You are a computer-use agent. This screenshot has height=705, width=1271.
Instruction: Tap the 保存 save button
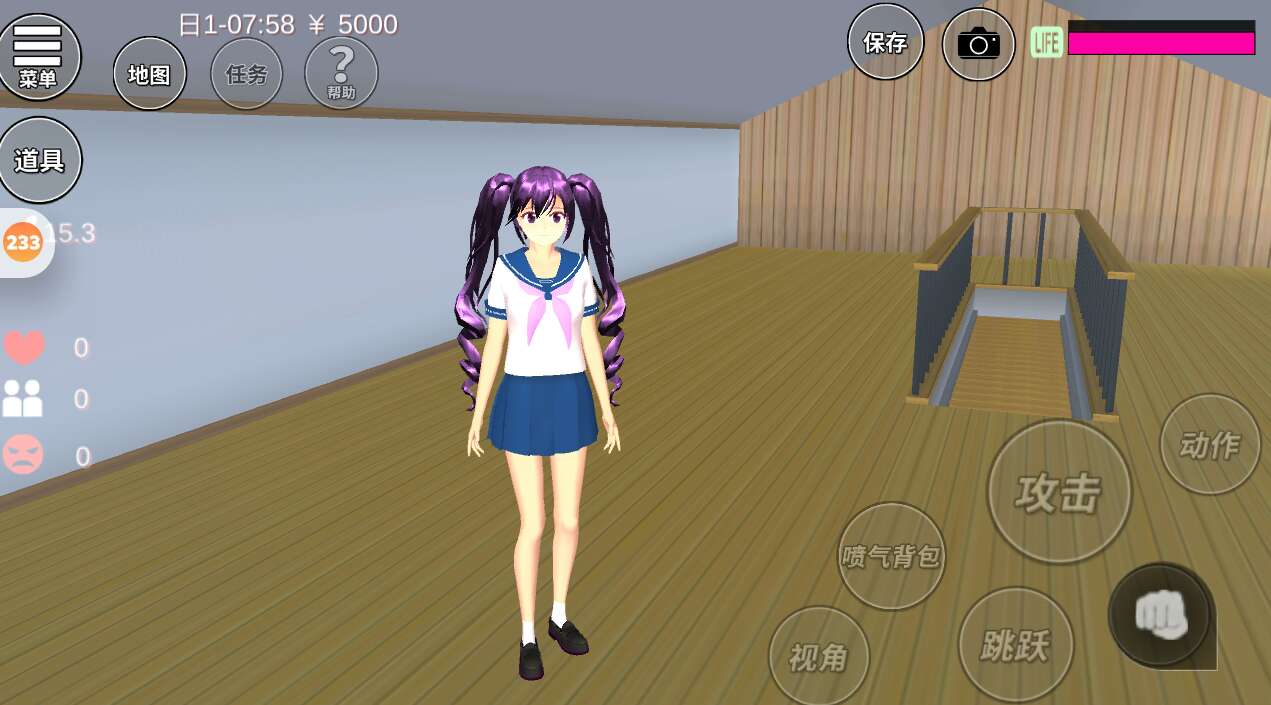click(885, 42)
